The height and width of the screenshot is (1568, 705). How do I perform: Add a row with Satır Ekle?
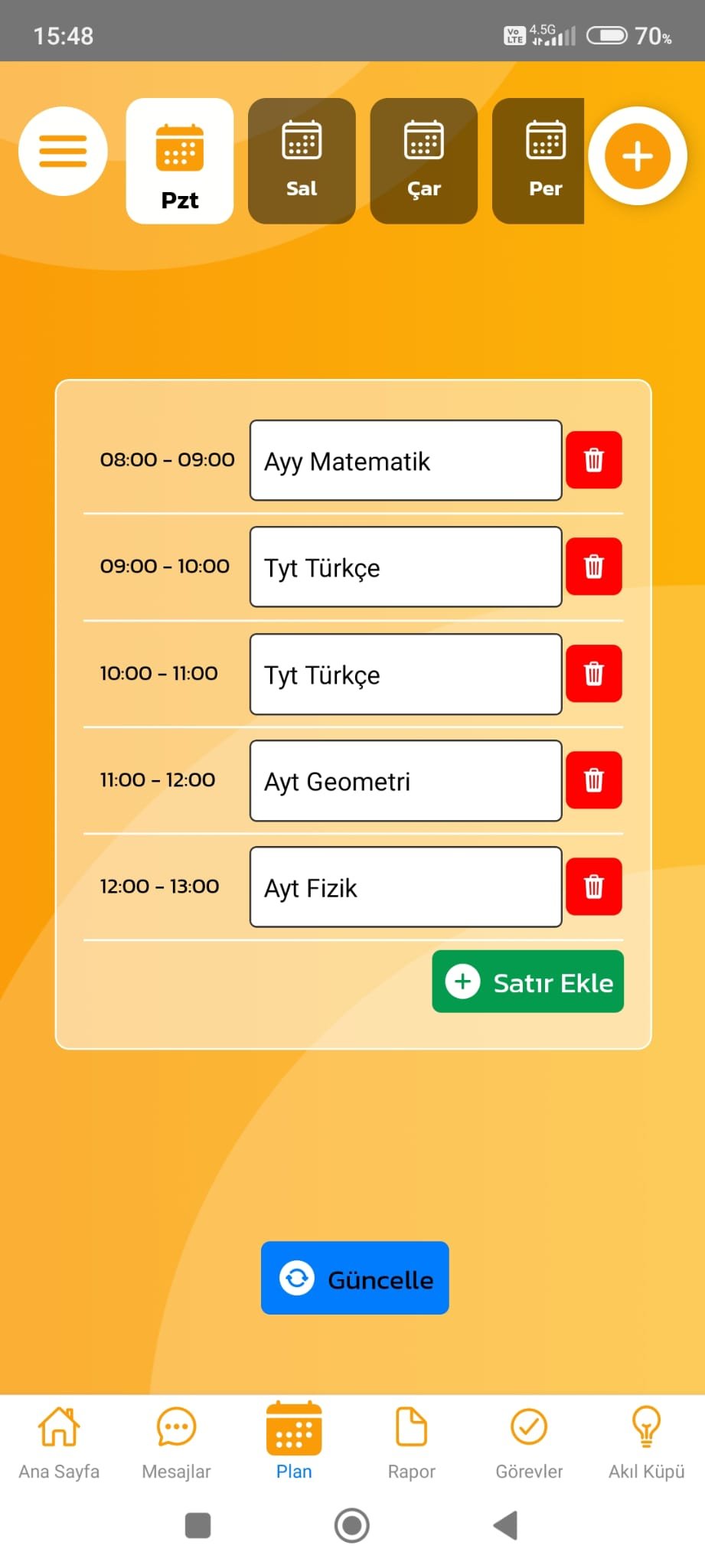coord(528,982)
